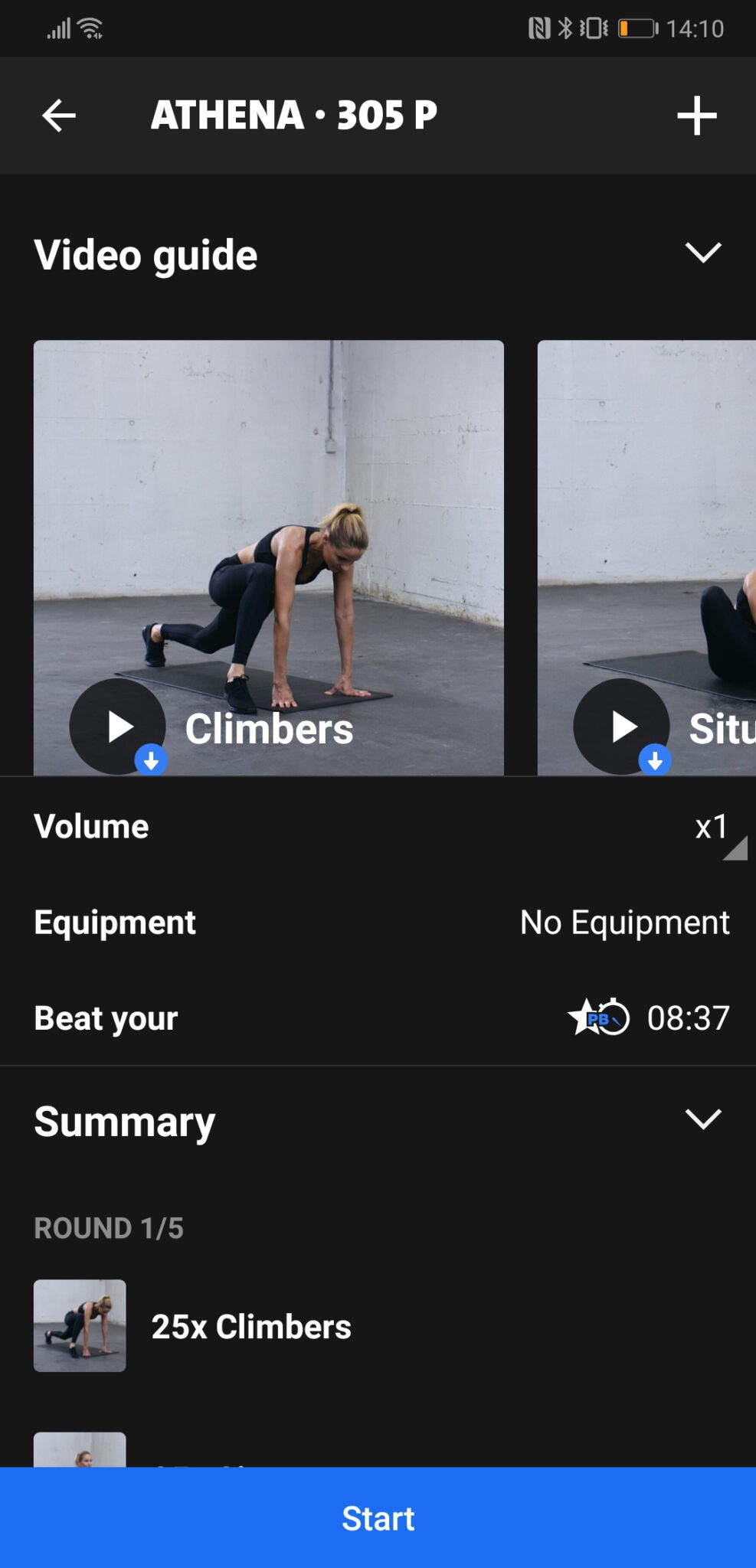Image resolution: width=756 pixels, height=1568 pixels.
Task: Tap the Climbers thumbnail under Round 1/5
Action: (80, 1326)
